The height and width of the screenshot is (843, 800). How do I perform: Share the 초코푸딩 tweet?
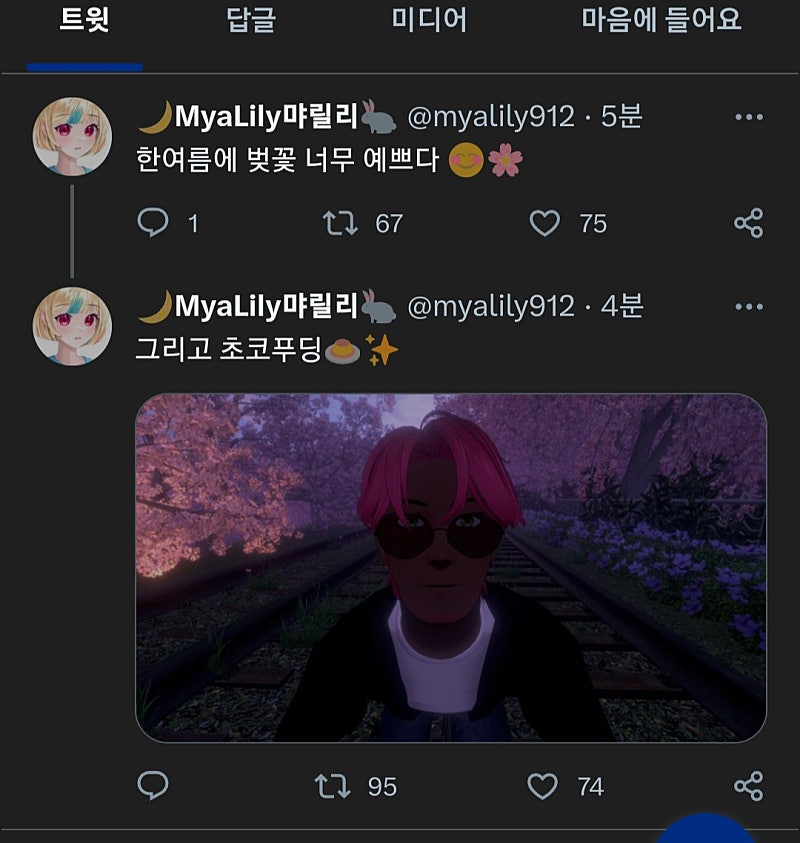[748, 786]
